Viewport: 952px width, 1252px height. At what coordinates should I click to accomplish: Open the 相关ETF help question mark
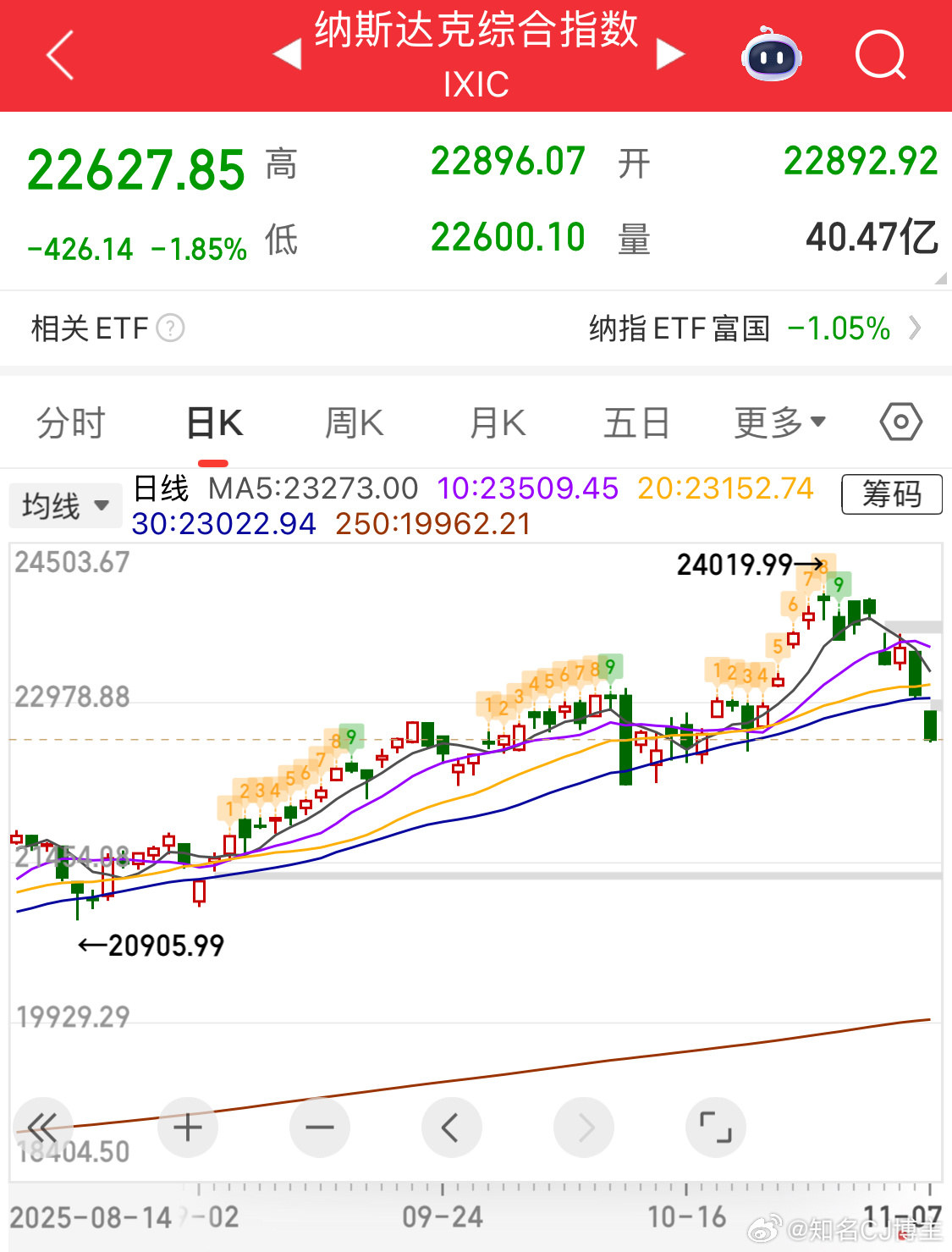[172, 328]
